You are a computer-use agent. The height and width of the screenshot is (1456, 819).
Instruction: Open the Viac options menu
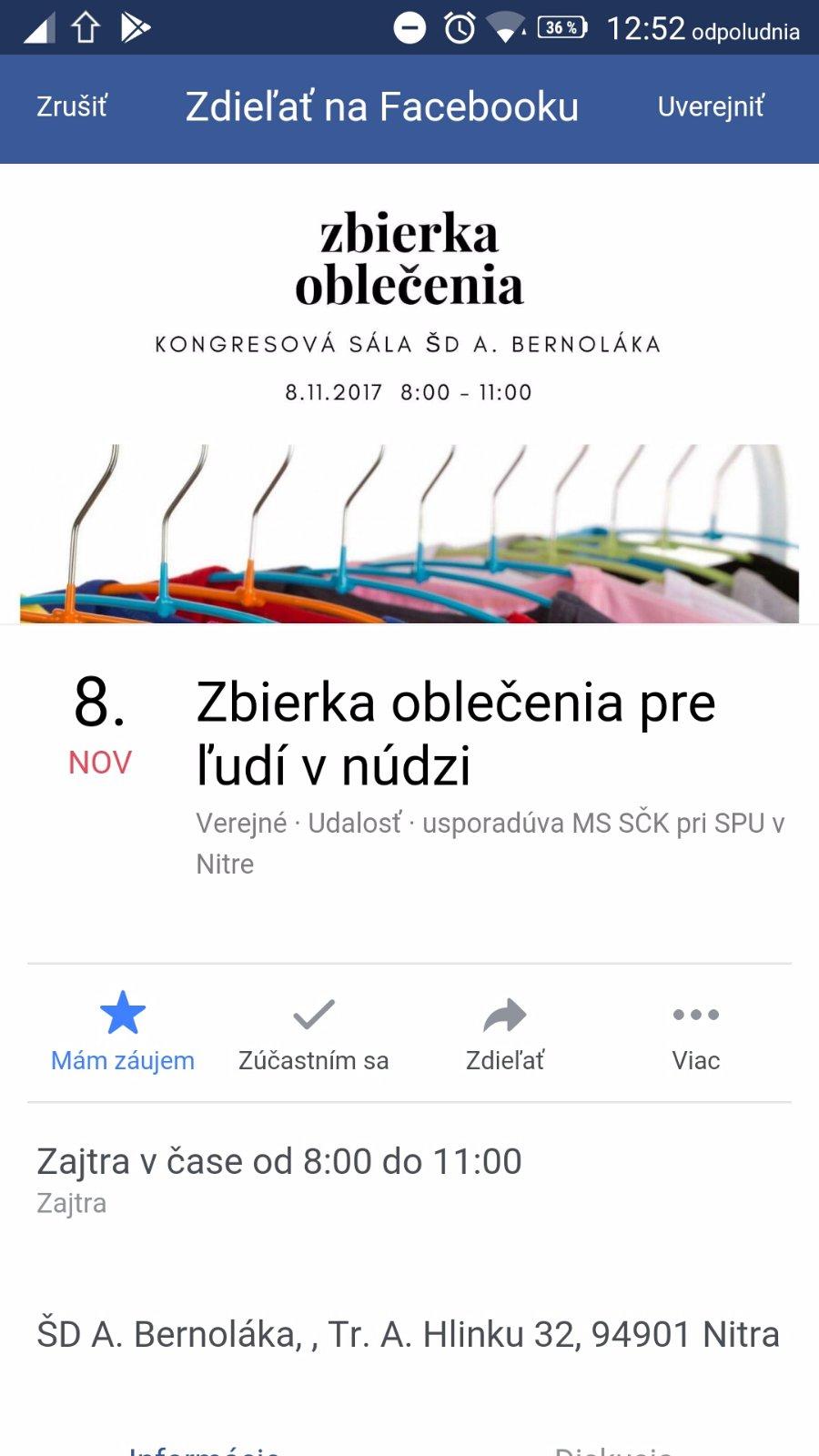695,1034
